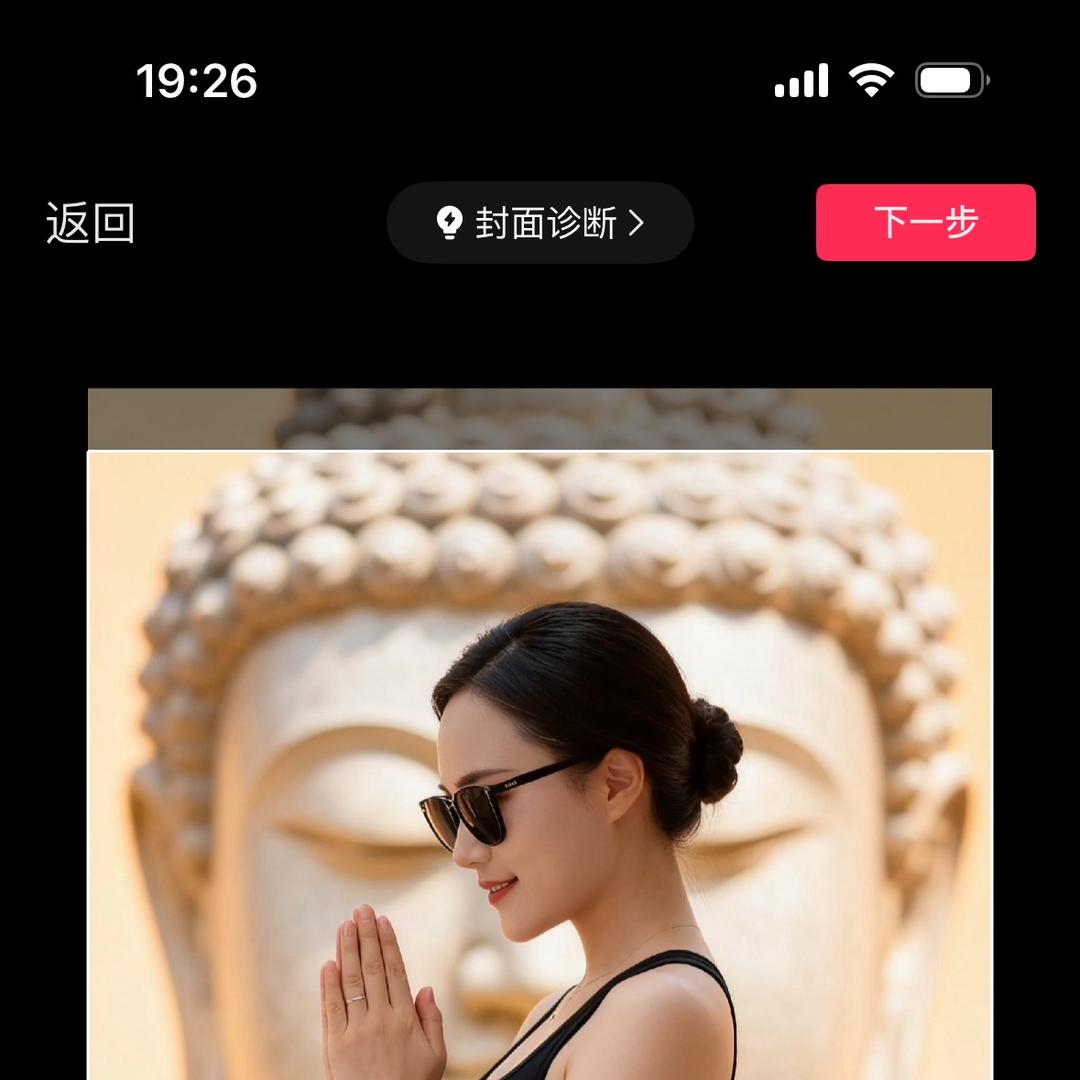Proceed with the 下一步 button
The width and height of the screenshot is (1080, 1080).
925,222
